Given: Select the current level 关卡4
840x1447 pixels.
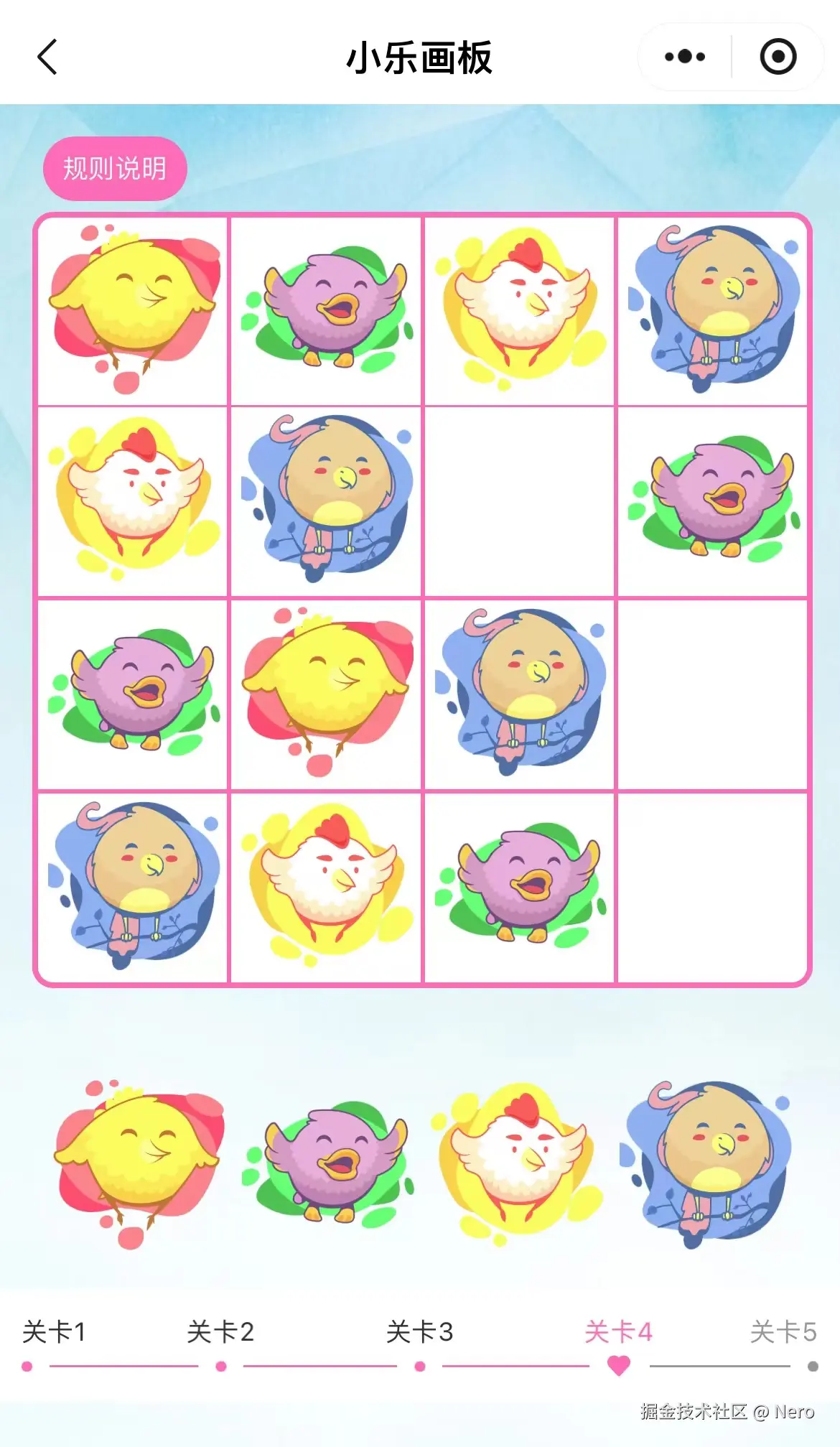Looking at the screenshot, I should click(x=618, y=1332).
